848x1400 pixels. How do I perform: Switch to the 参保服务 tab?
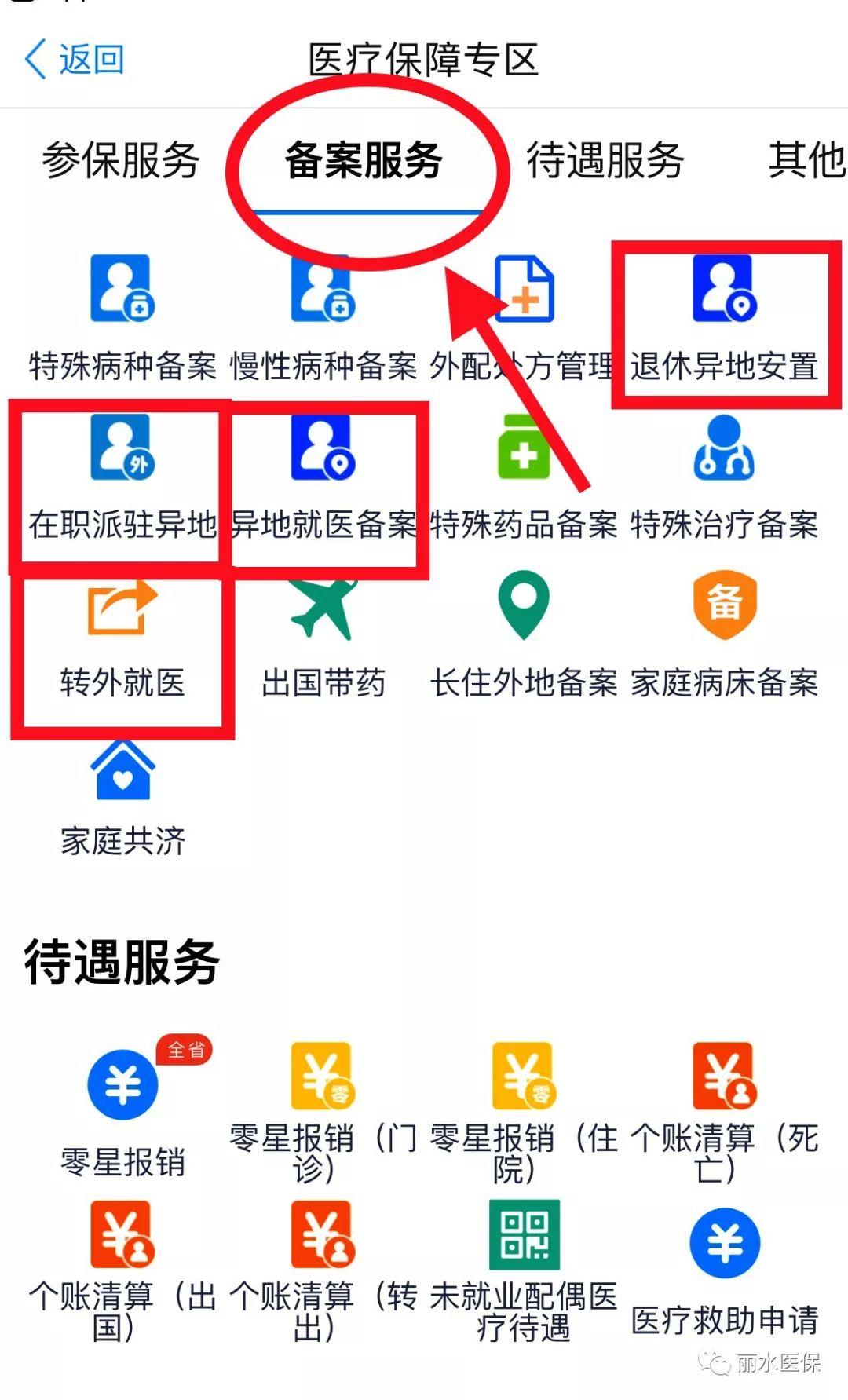pos(121,160)
